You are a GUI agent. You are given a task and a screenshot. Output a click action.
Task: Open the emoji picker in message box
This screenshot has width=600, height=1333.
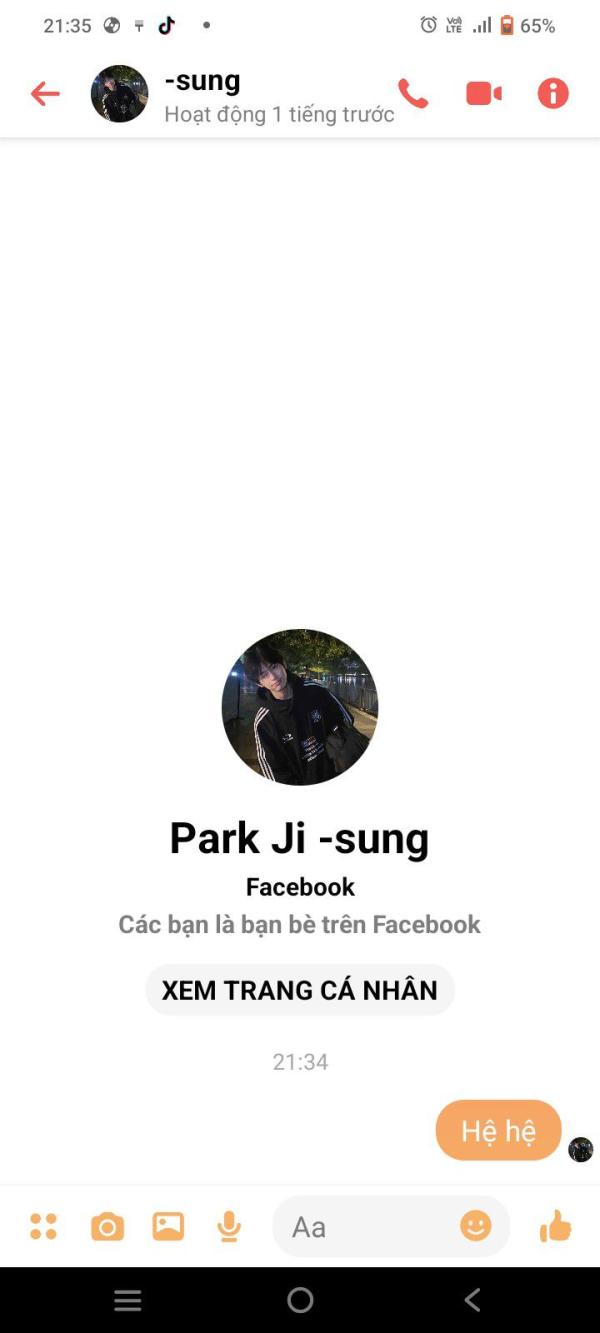[x=476, y=1226]
